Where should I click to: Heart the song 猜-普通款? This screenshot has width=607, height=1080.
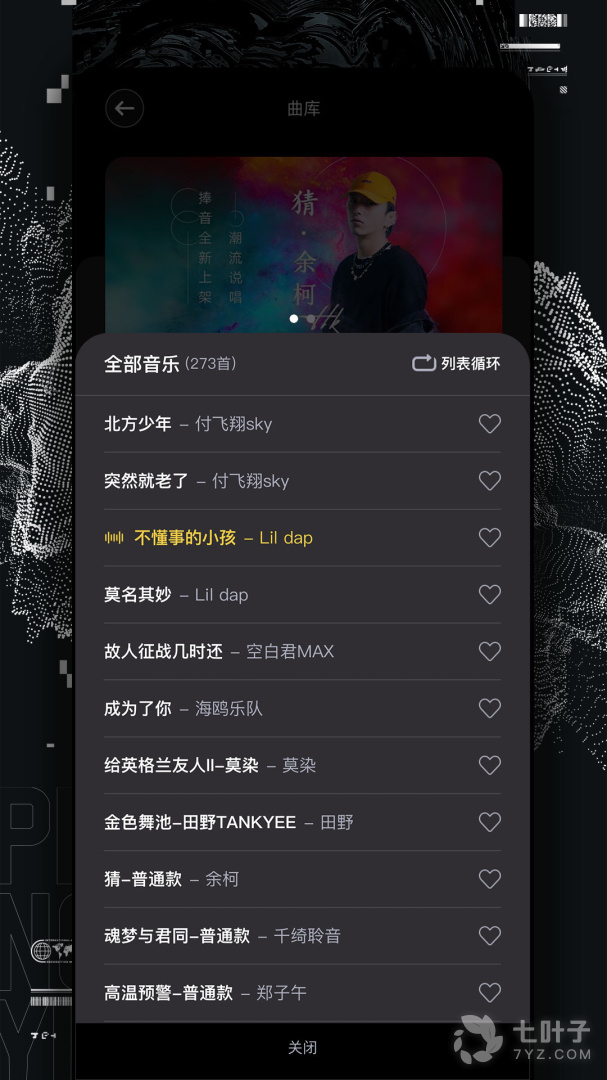point(489,880)
